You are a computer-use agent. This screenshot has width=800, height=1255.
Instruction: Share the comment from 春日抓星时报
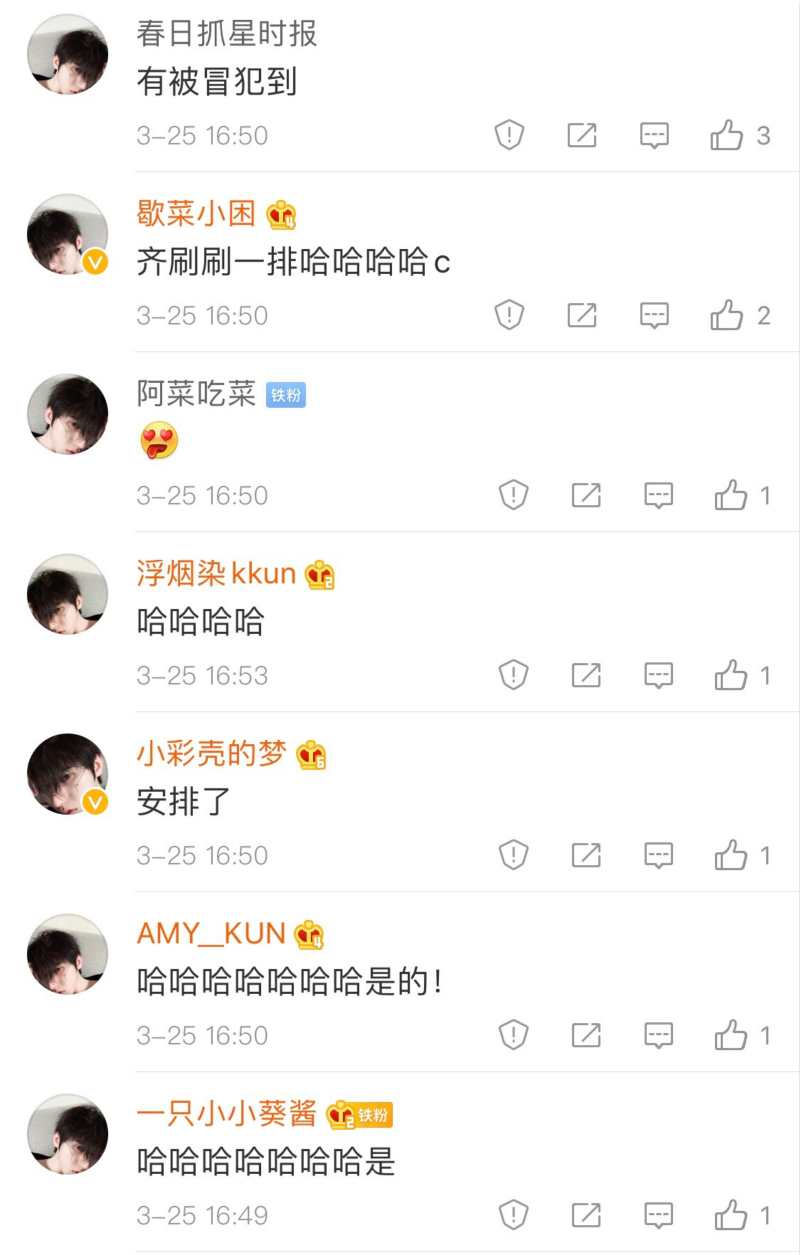[582, 135]
